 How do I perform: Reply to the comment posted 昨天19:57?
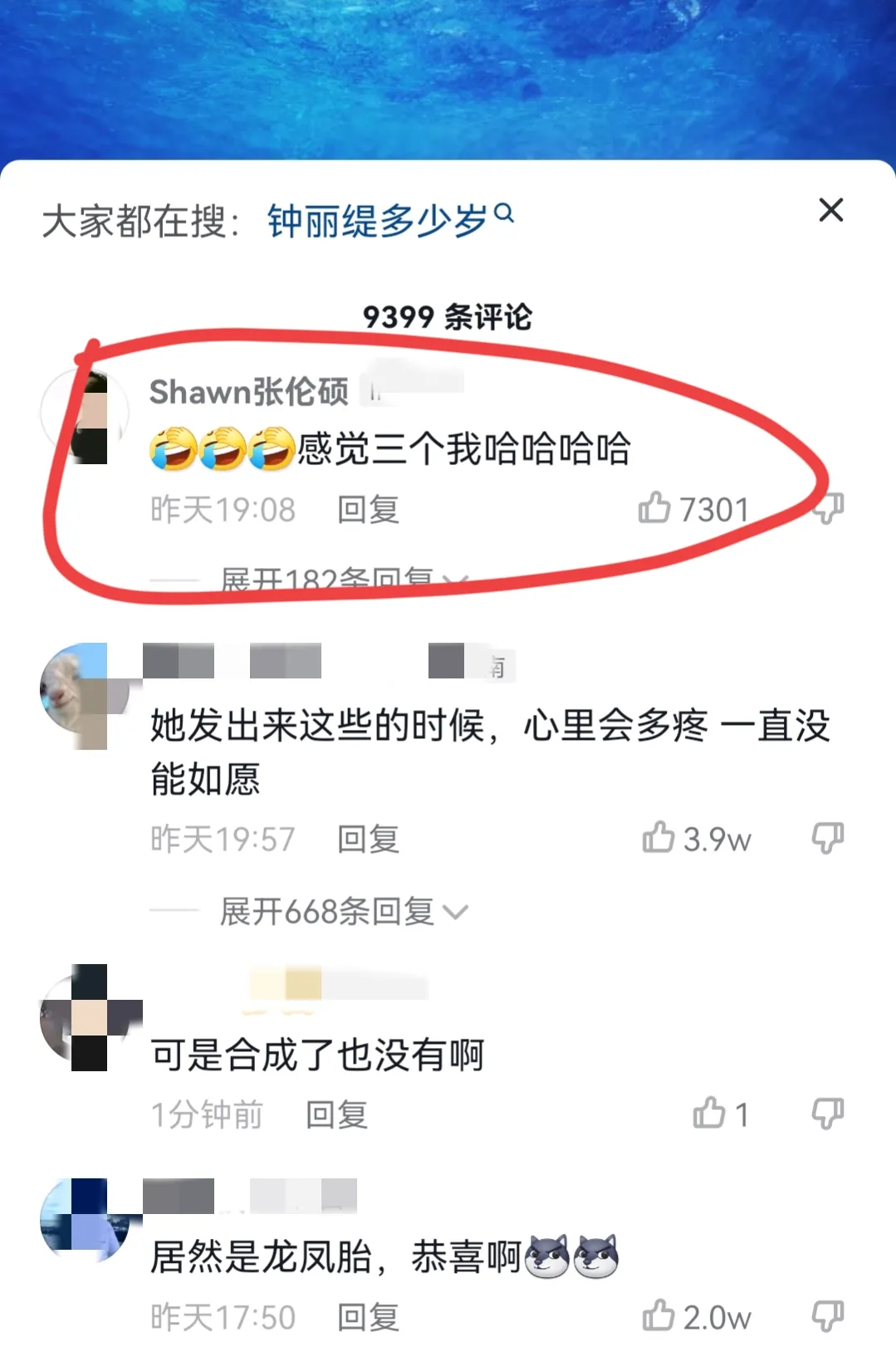click(x=368, y=839)
